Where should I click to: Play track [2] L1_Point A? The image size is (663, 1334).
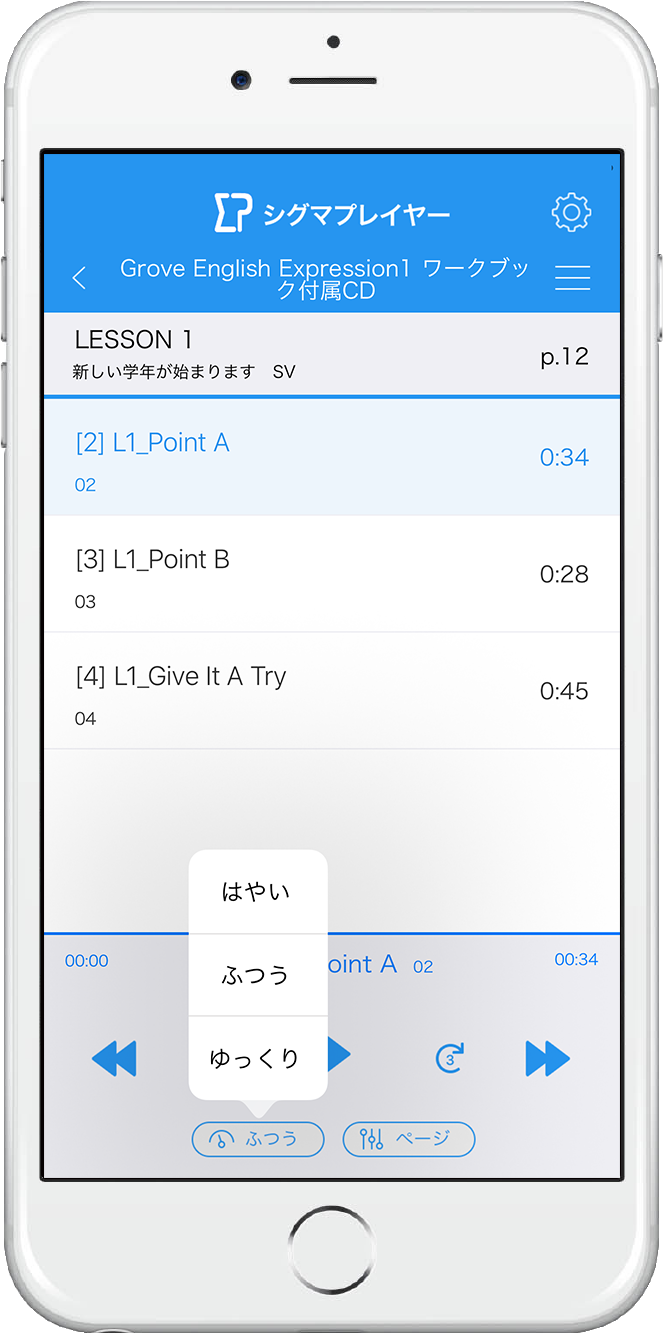click(332, 458)
